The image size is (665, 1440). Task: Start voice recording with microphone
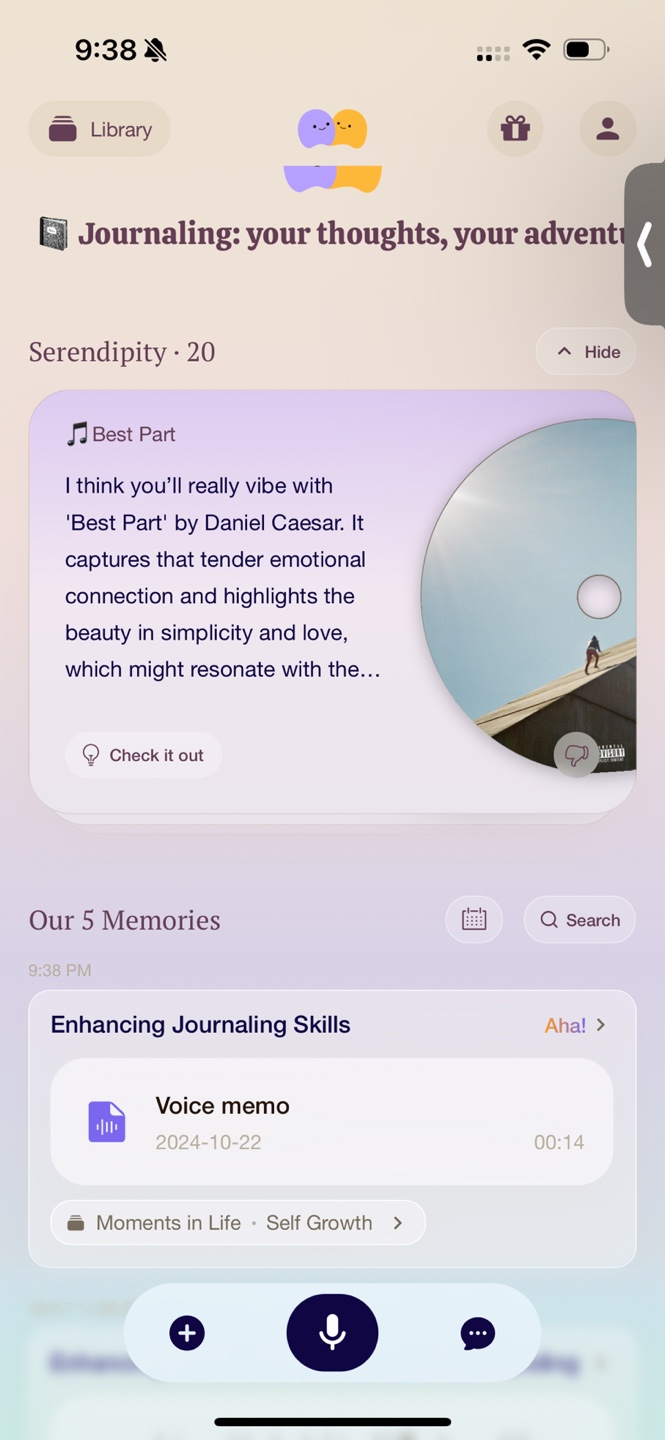point(332,1333)
